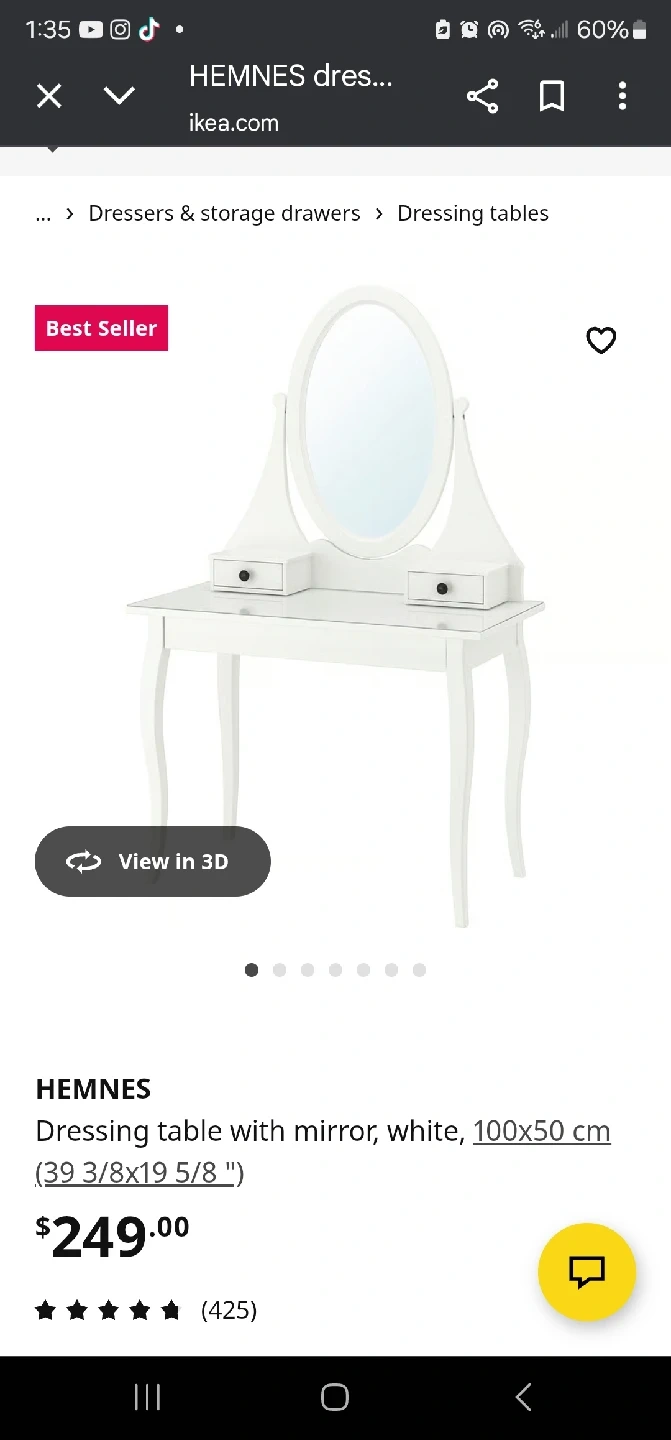Go back using system navigation
This screenshot has height=1440, width=671.
point(523,1397)
